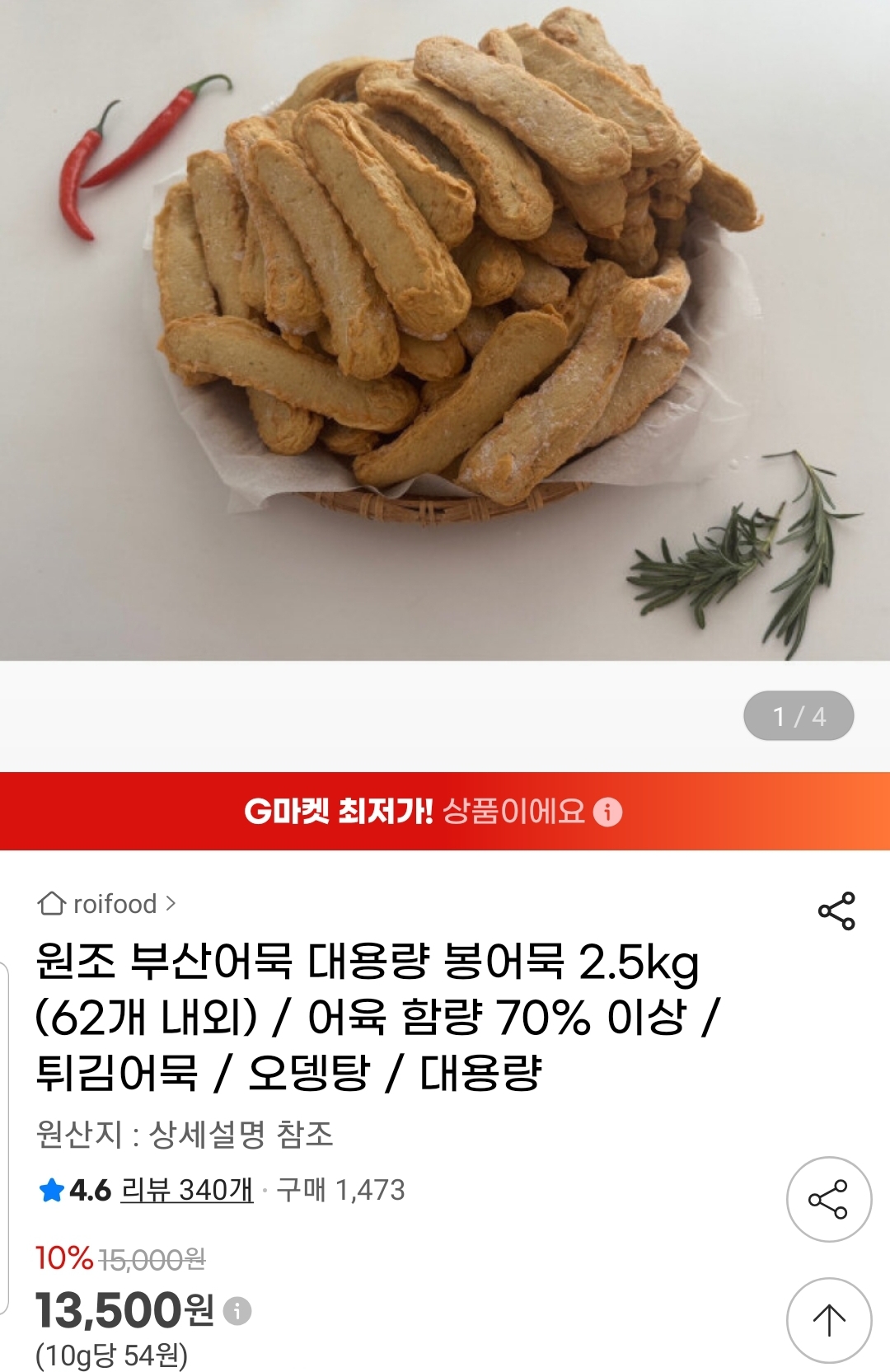890x1372 pixels.
Task: Tap the circular floating share button
Action: (x=828, y=1199)
